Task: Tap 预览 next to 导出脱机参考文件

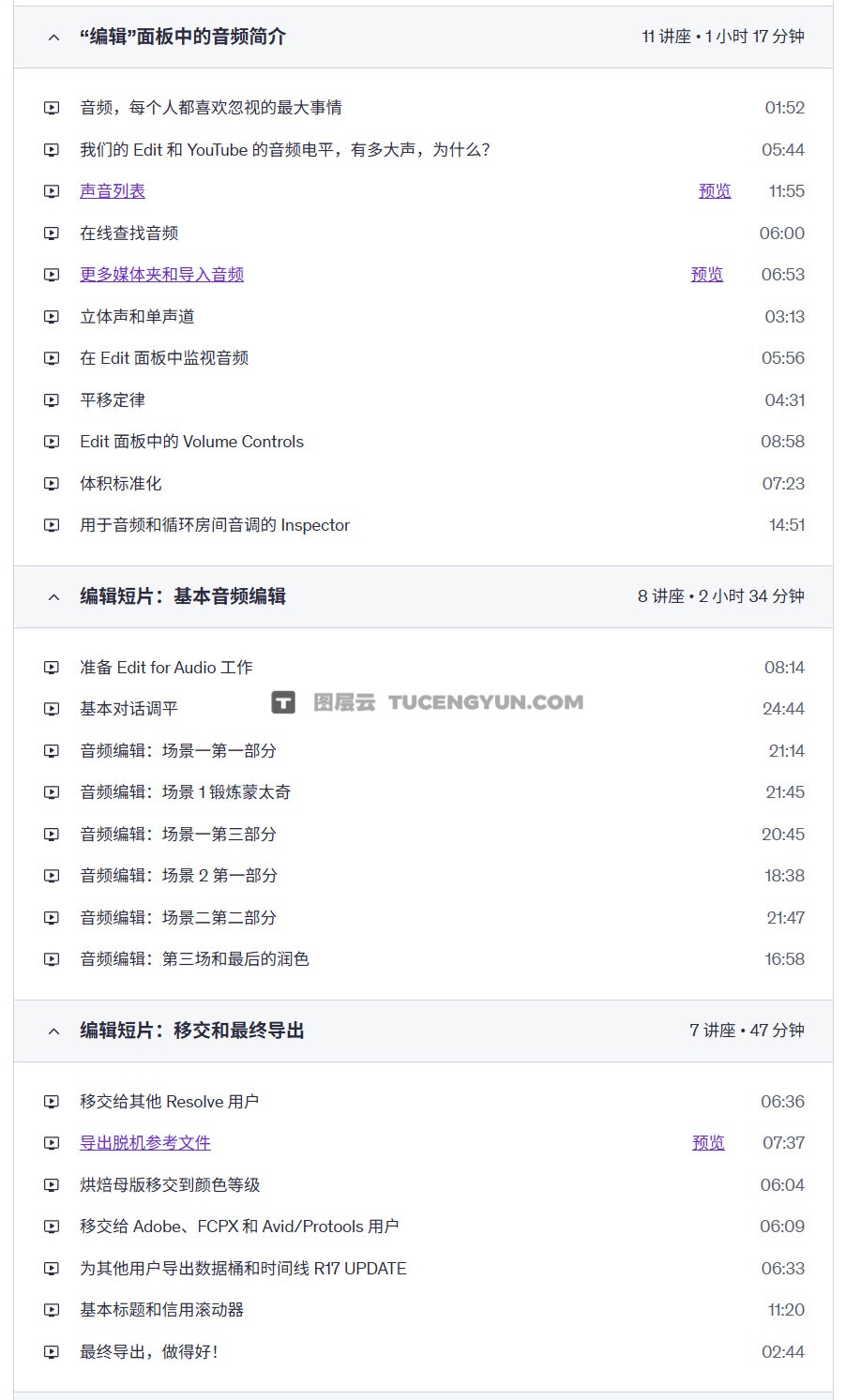Action: 708,1143
